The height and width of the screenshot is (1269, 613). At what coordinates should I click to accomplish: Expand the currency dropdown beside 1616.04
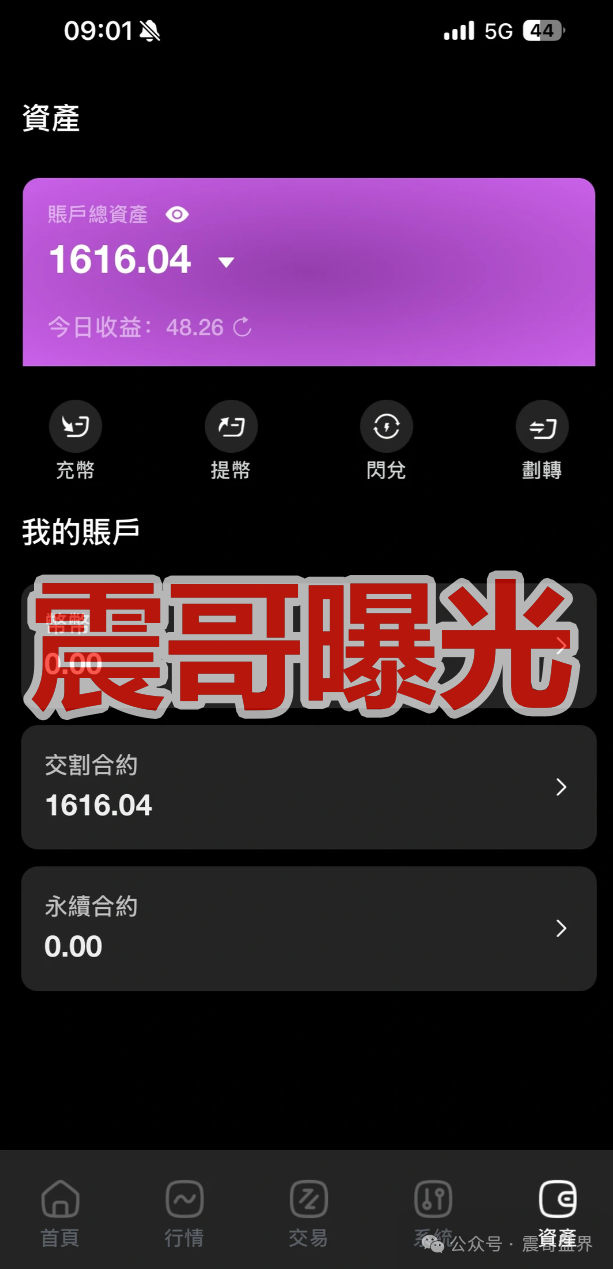click(x=226, y=262)
